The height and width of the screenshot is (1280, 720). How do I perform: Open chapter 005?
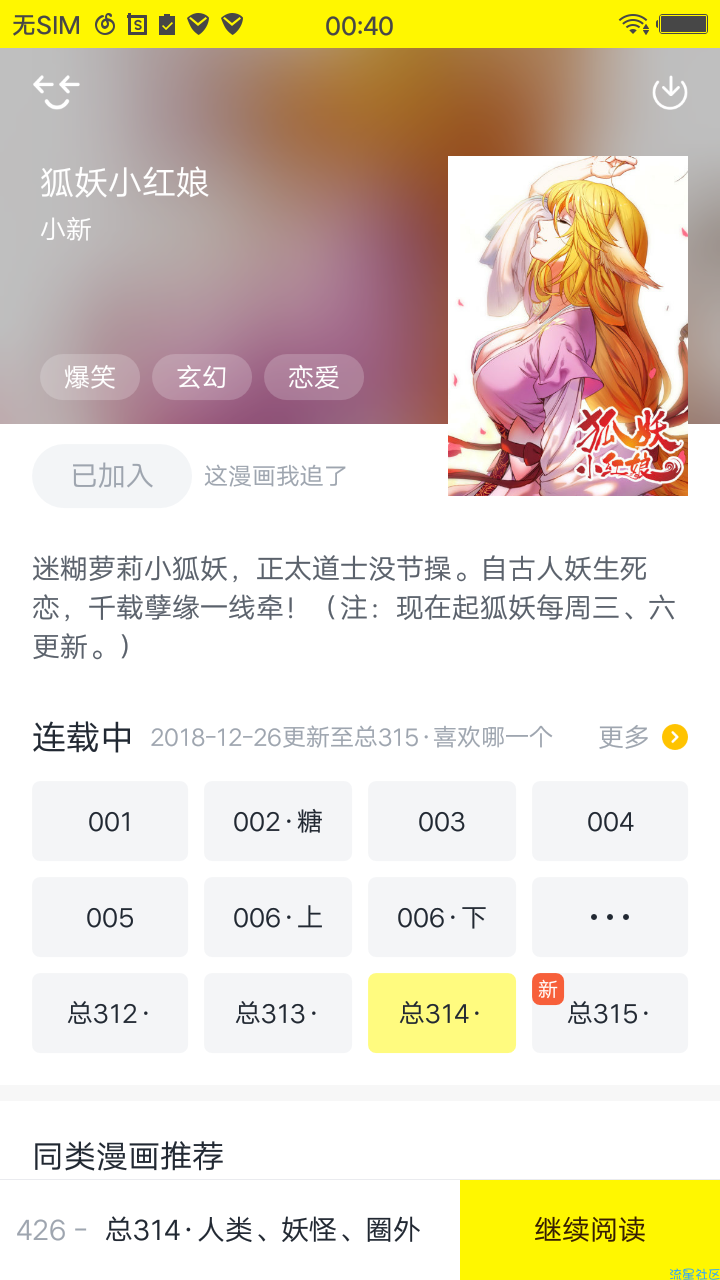coord(110,917)
